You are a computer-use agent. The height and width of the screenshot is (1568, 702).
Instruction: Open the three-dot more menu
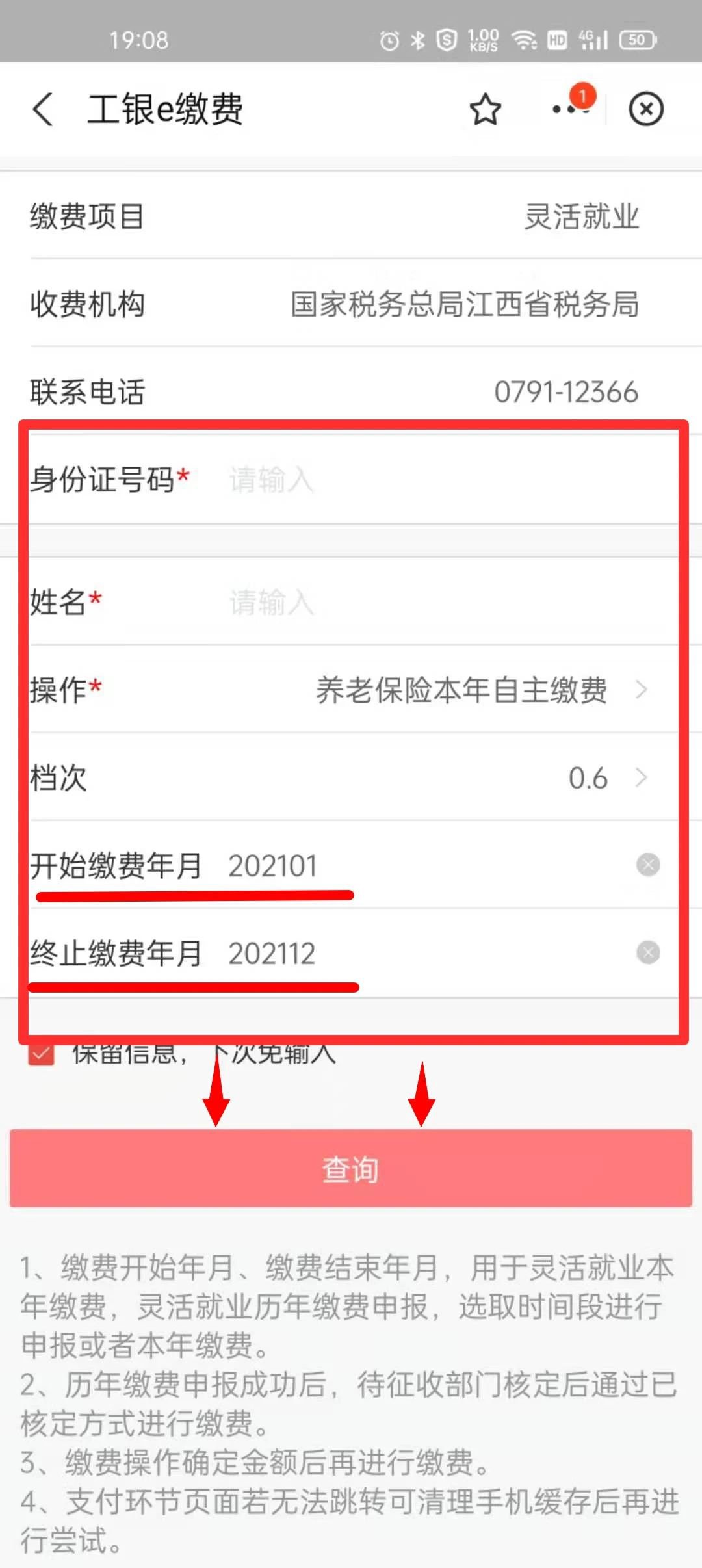click(x=565, y=109)
